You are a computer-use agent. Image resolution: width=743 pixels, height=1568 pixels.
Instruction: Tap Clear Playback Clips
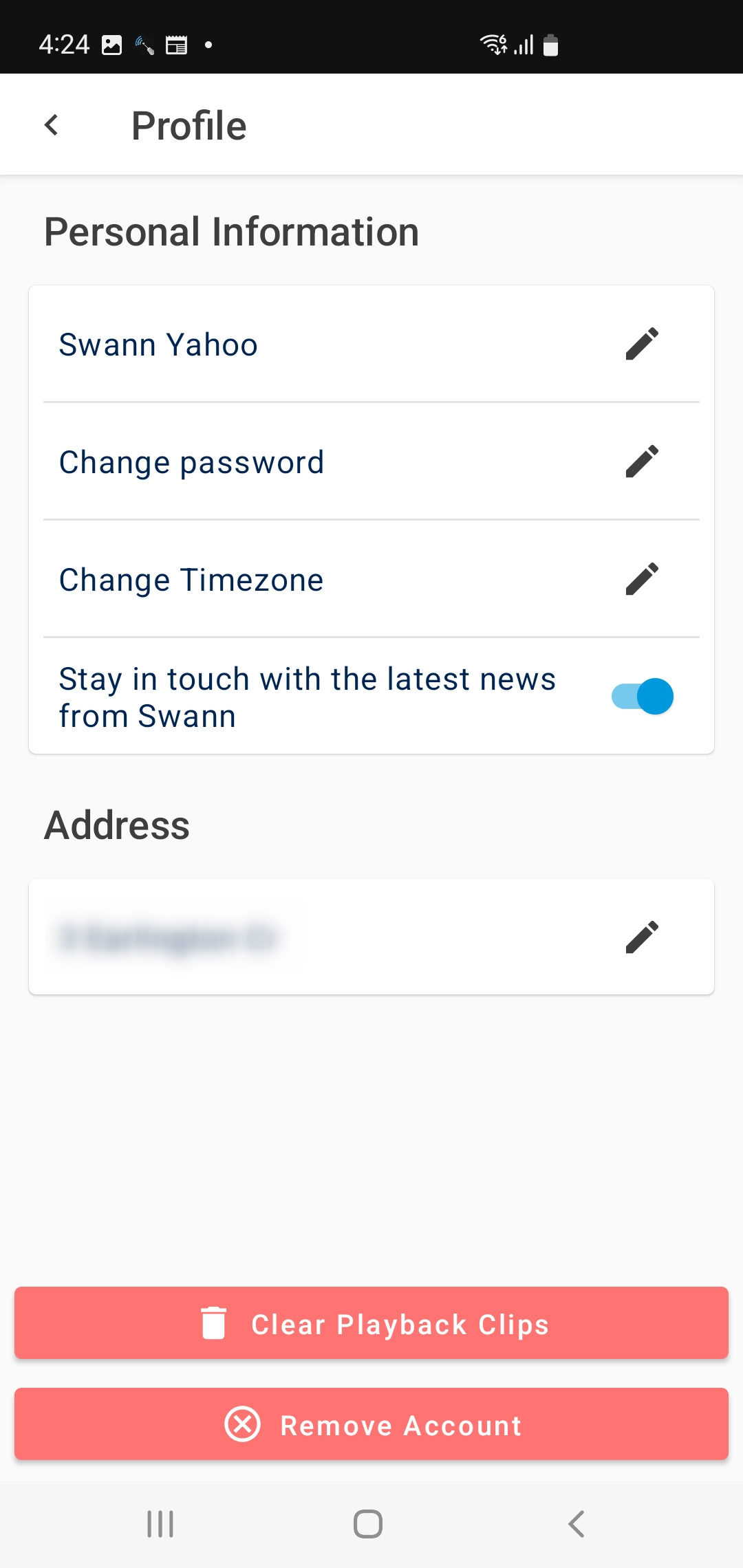(371, 1322)
